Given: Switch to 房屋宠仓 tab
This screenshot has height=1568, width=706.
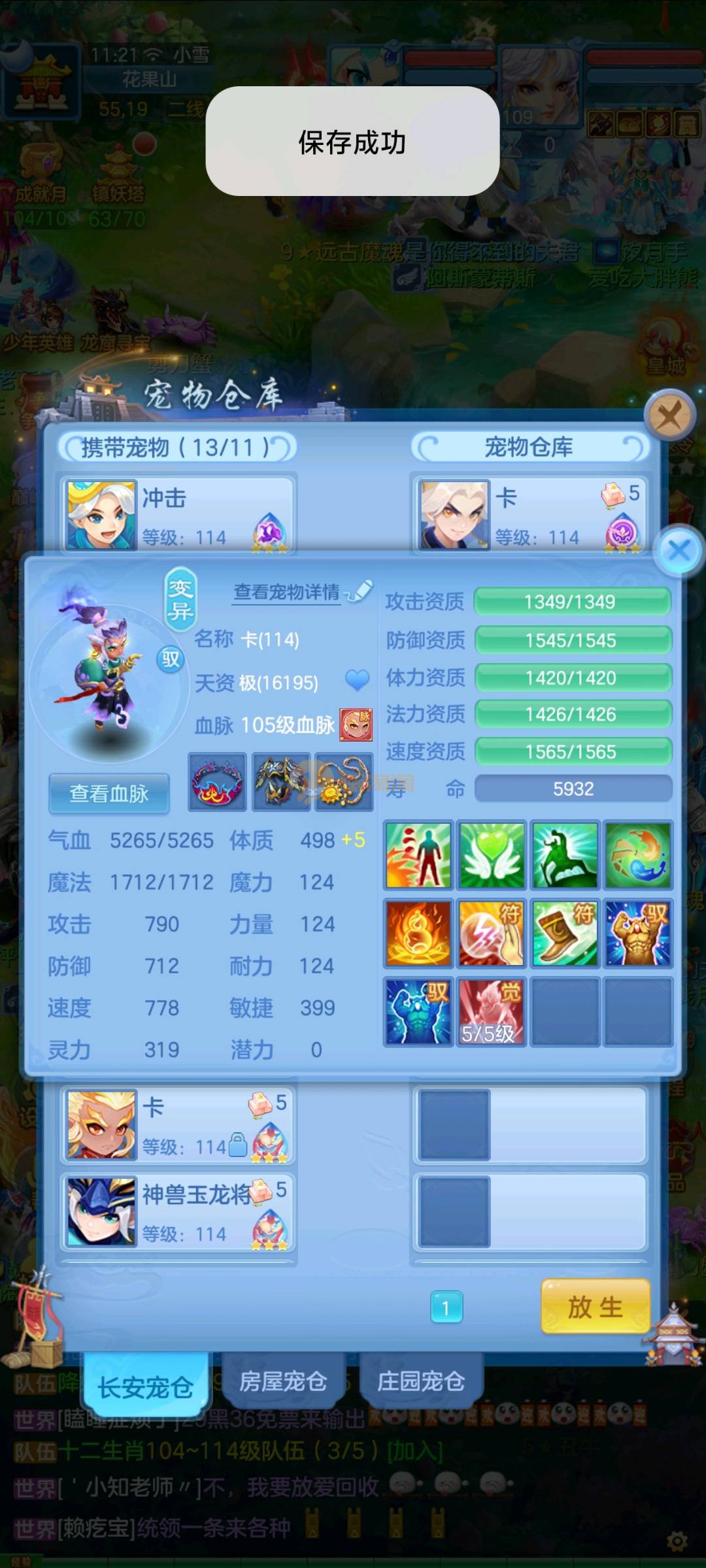Looking at the screenshot, I should click(283, 1382).
